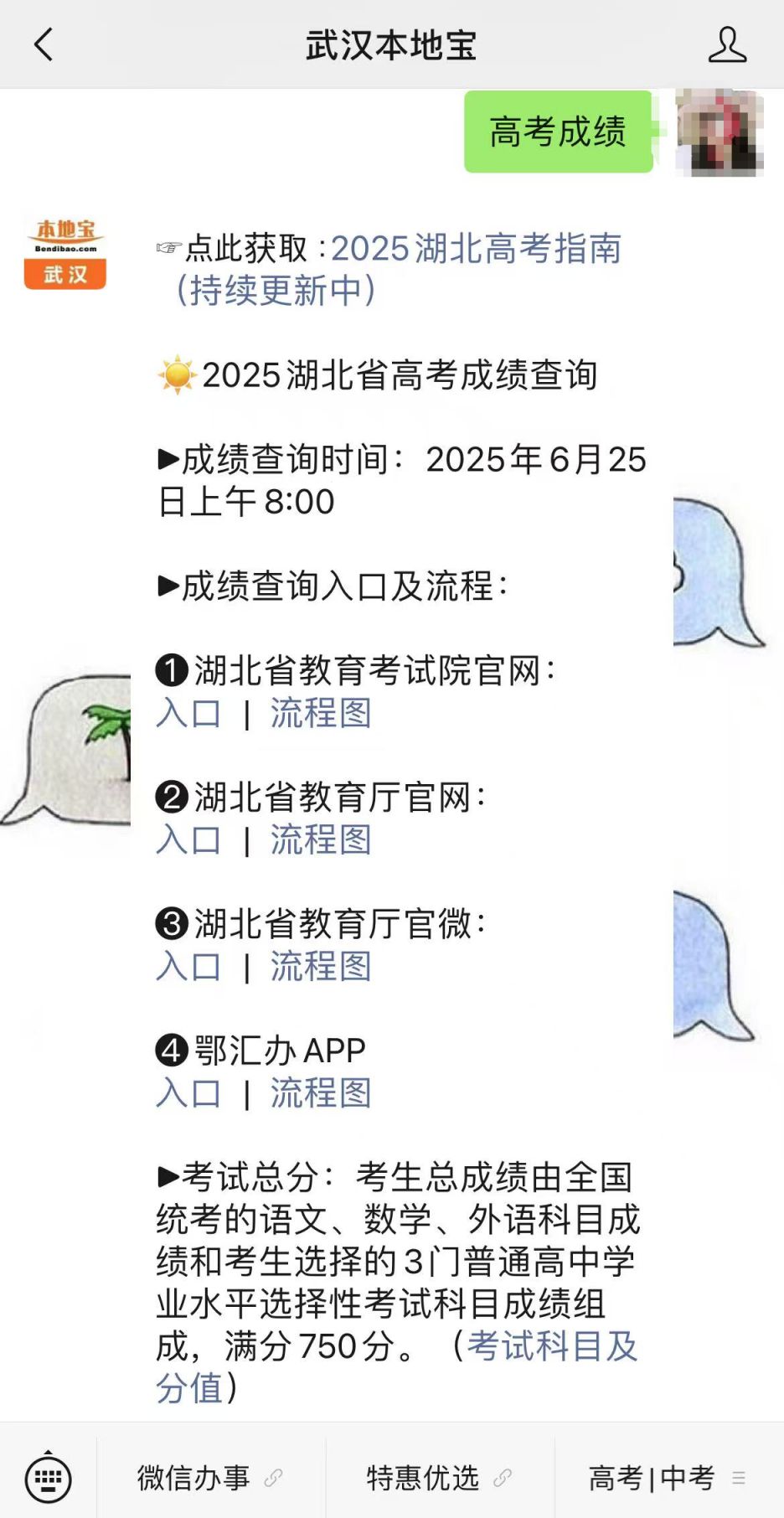
Task: View 流程图 for 湖北省教育厅官微
Action: pyautogui.click(x=321, y=967)
